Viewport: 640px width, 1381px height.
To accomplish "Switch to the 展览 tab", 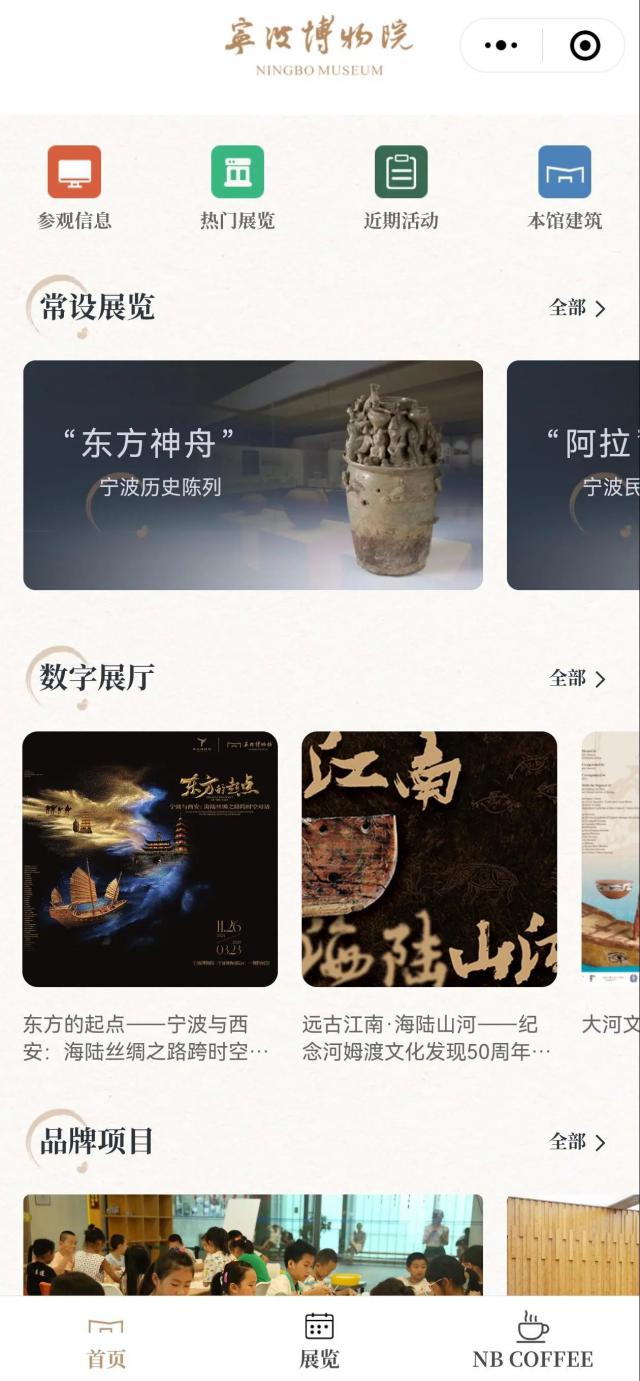I will [x=319, y=1341].
